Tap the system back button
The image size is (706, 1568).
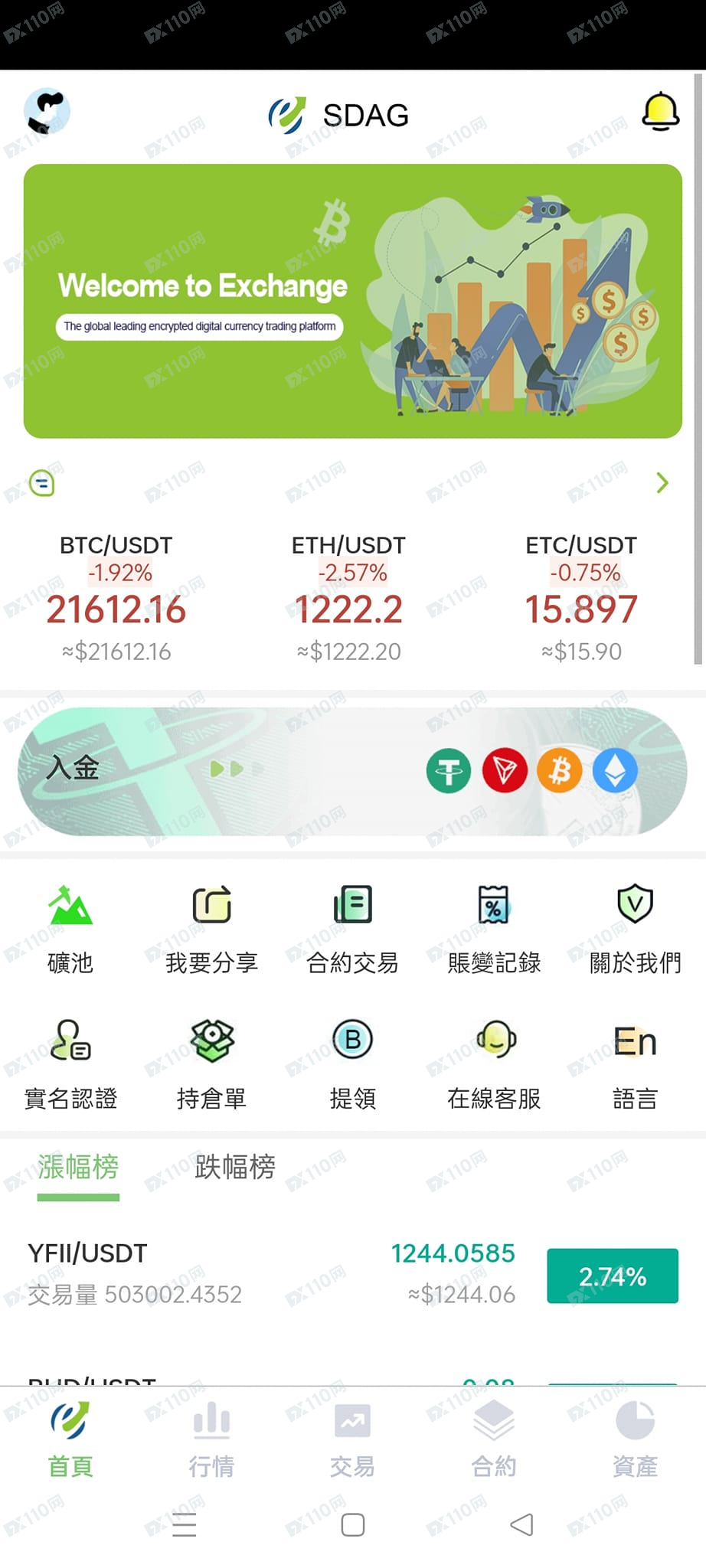(521, 1524)
